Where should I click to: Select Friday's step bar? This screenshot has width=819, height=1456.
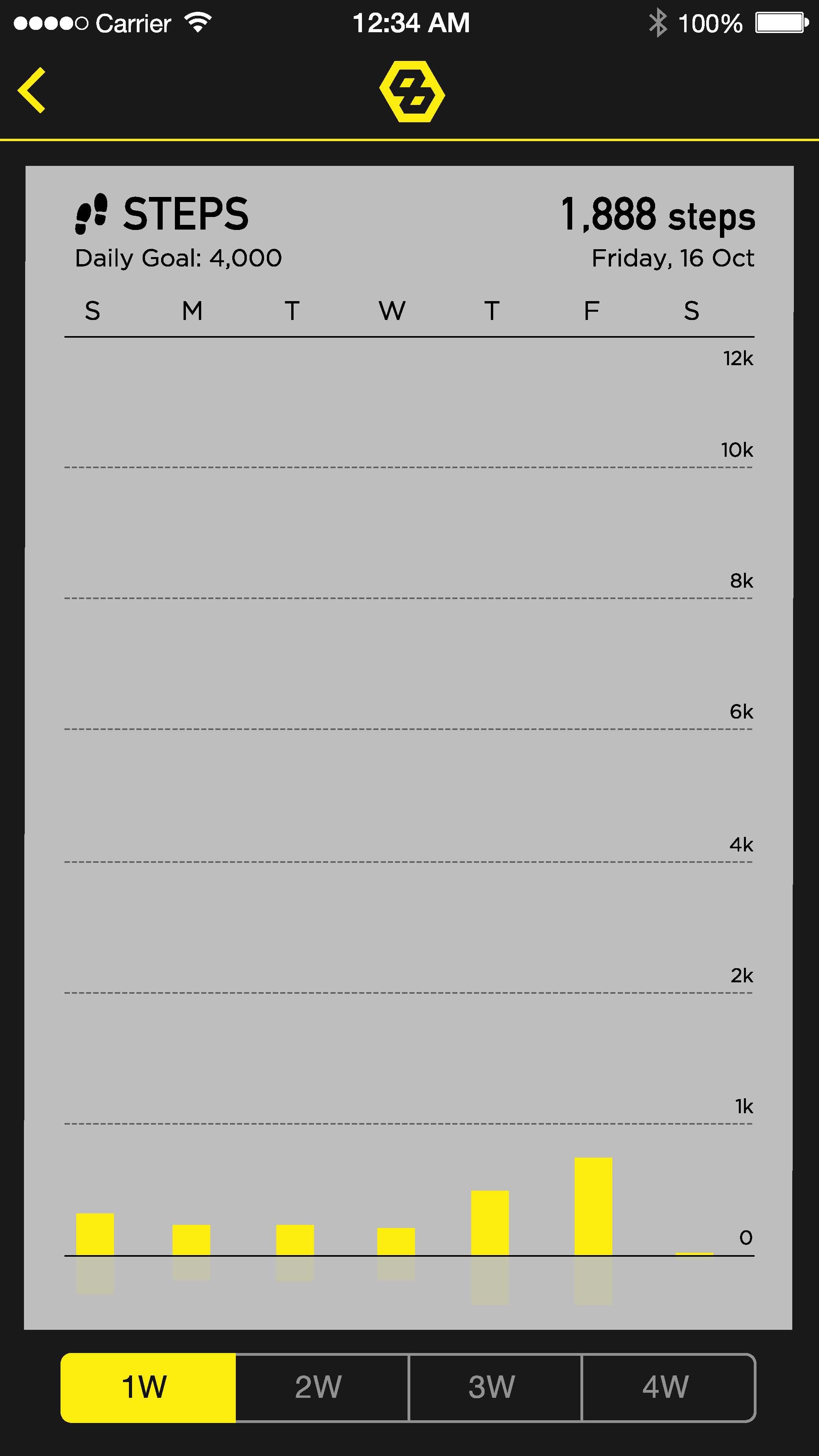(x=593, y=1207)
